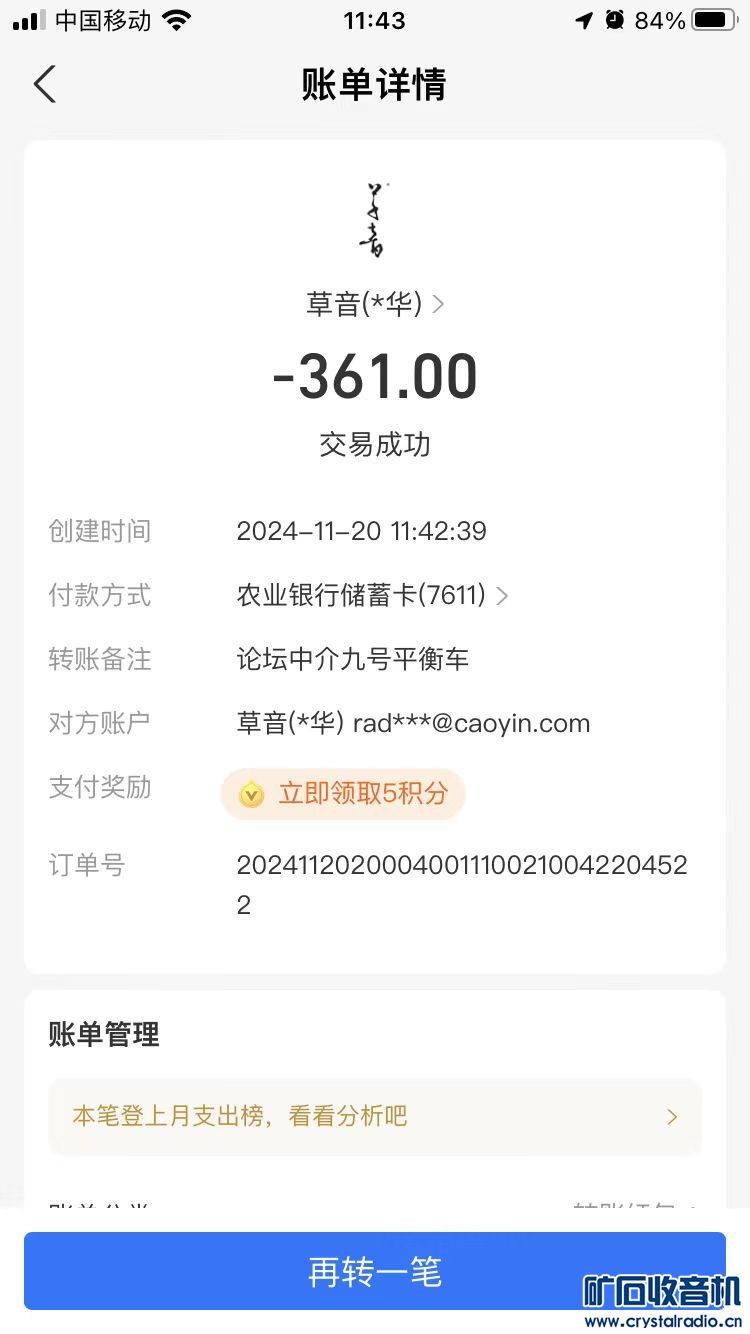Open the 本笔登上月支出榜 analysis banner
Viewport: 750px width, 1334px height.
point(375,1116)
